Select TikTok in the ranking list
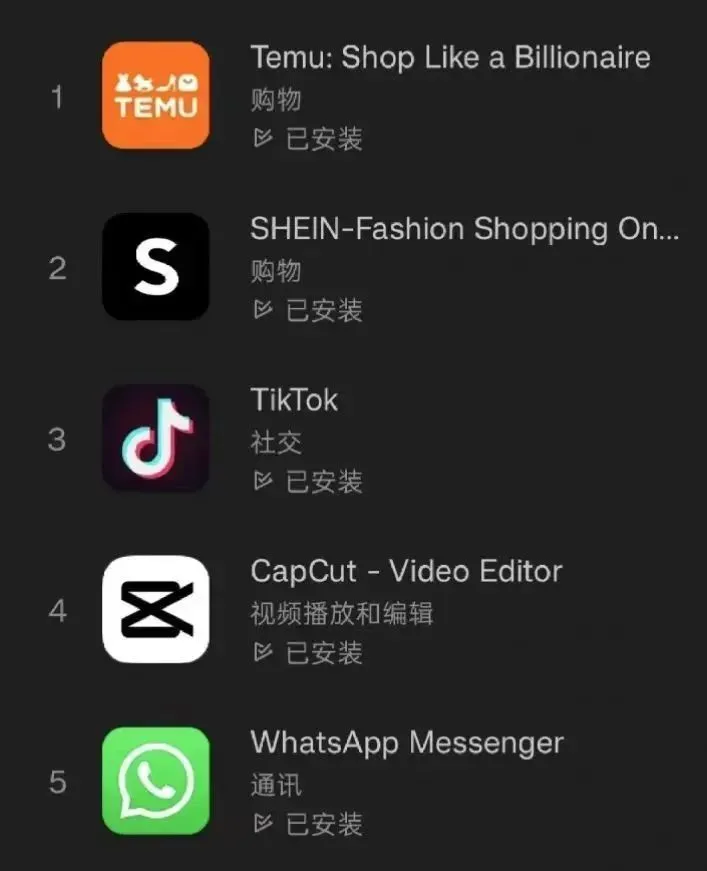Image resolution: width=707 pixels, height=871 pixels. tap(294, 401)
